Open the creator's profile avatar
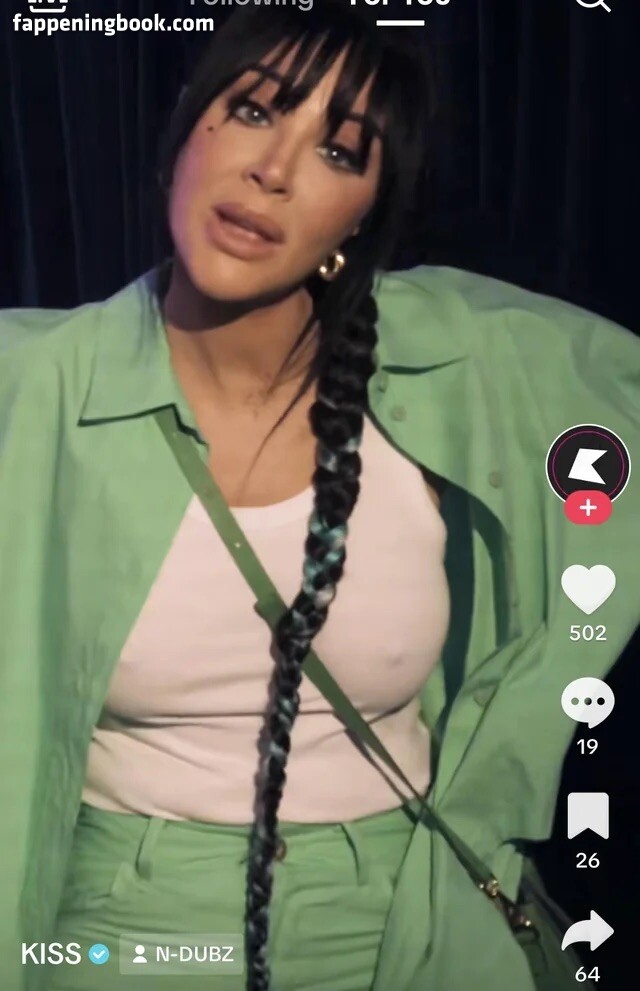Screen dimensions: 640x991 [x=588, y=463]
